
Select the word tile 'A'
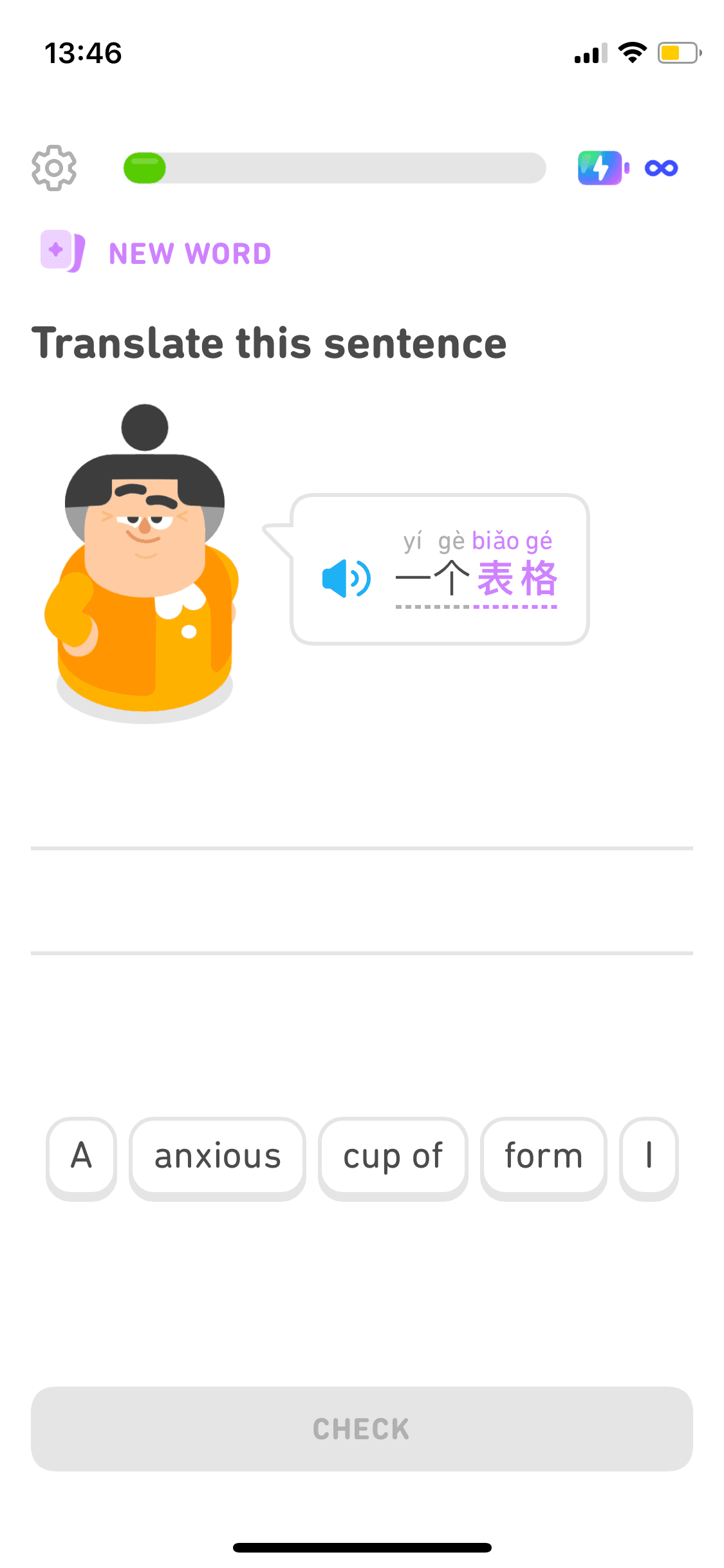pos(81,1157)
